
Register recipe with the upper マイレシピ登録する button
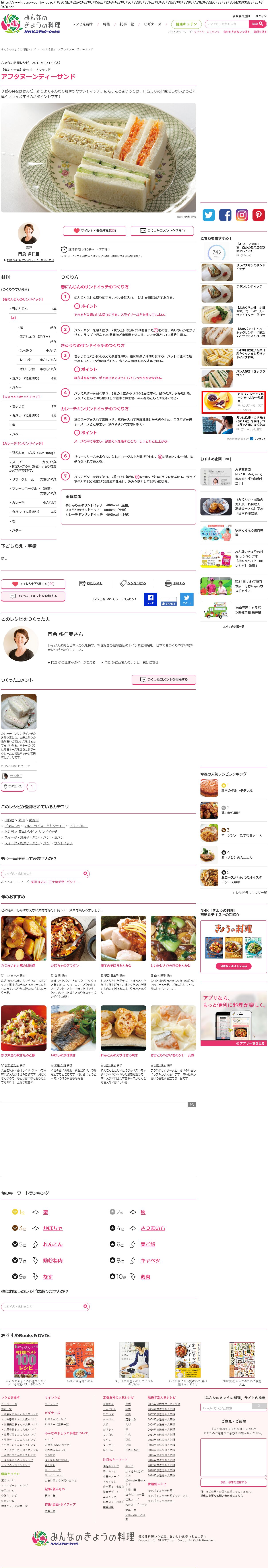94,231
